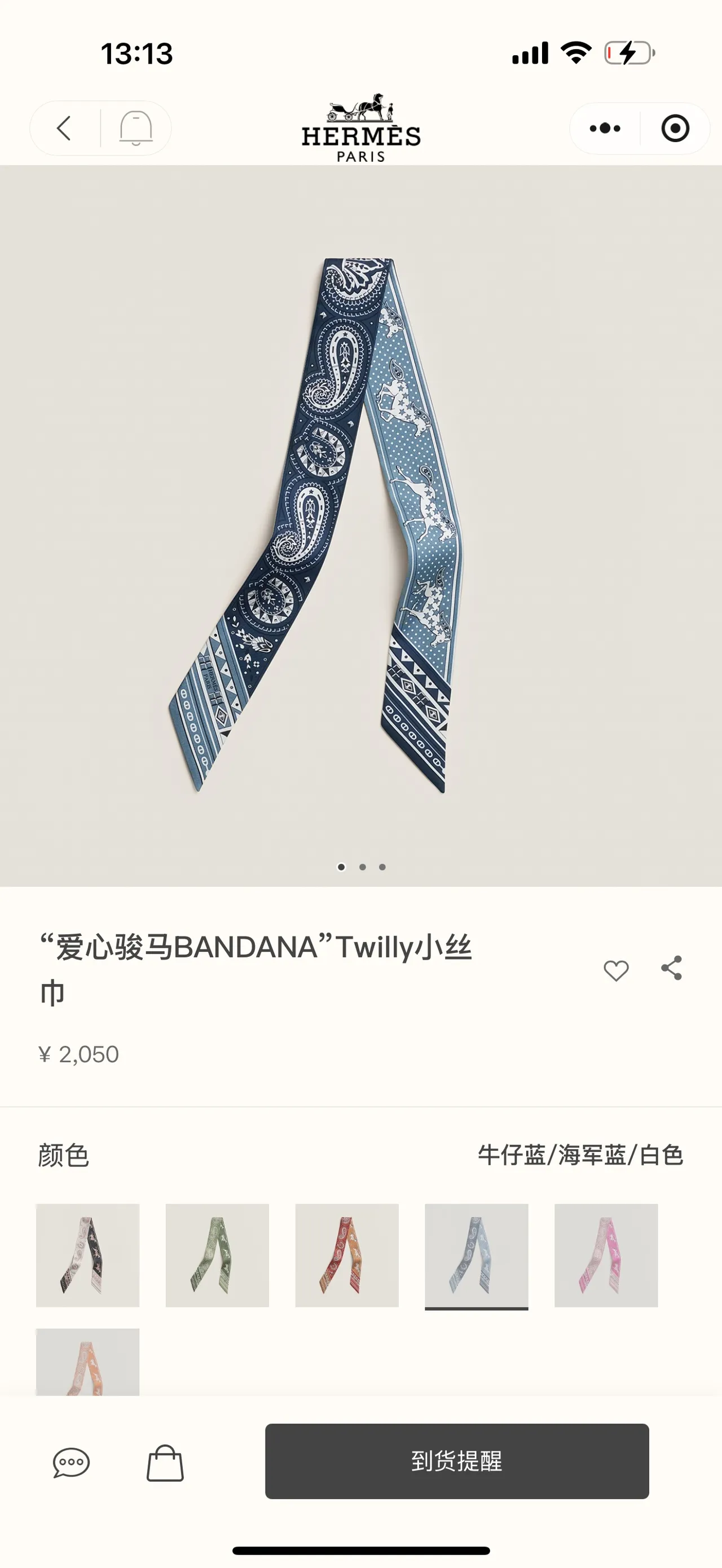Jump to the second product image dot
Screen dimensions: 722x1568
tap(362, 867)
